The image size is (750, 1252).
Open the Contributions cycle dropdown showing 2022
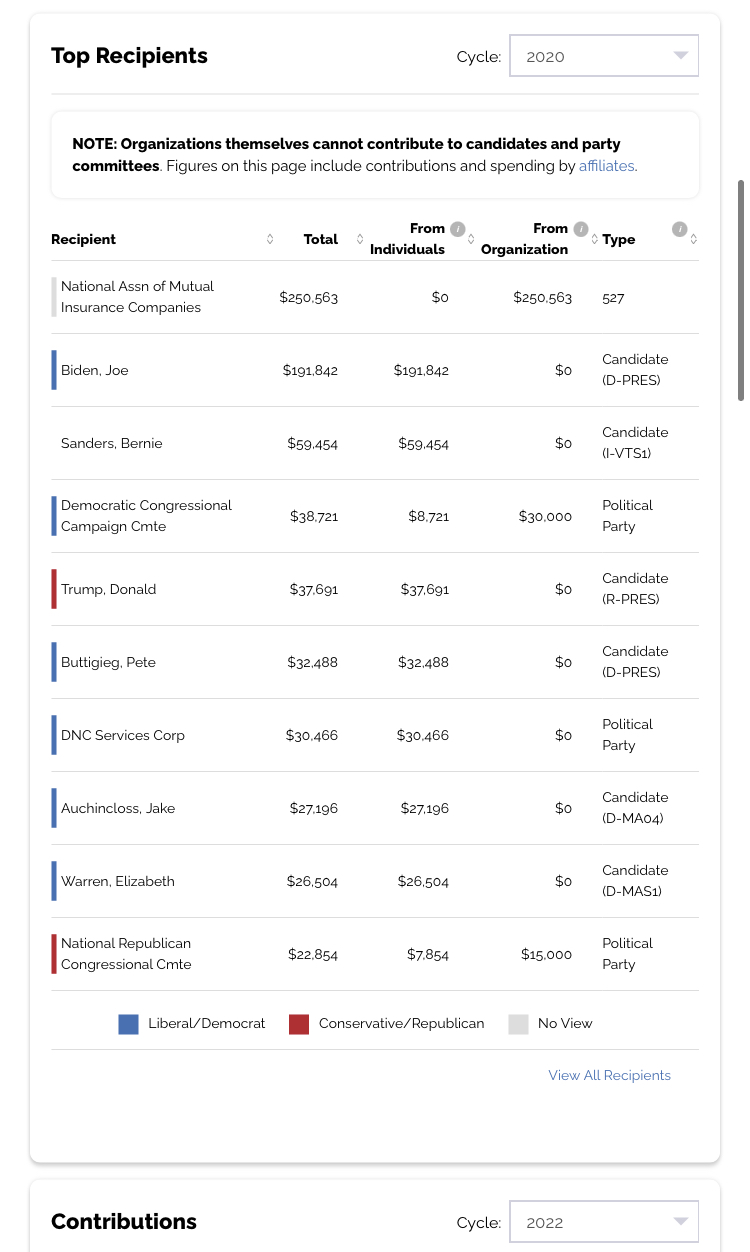[604, 1222]
